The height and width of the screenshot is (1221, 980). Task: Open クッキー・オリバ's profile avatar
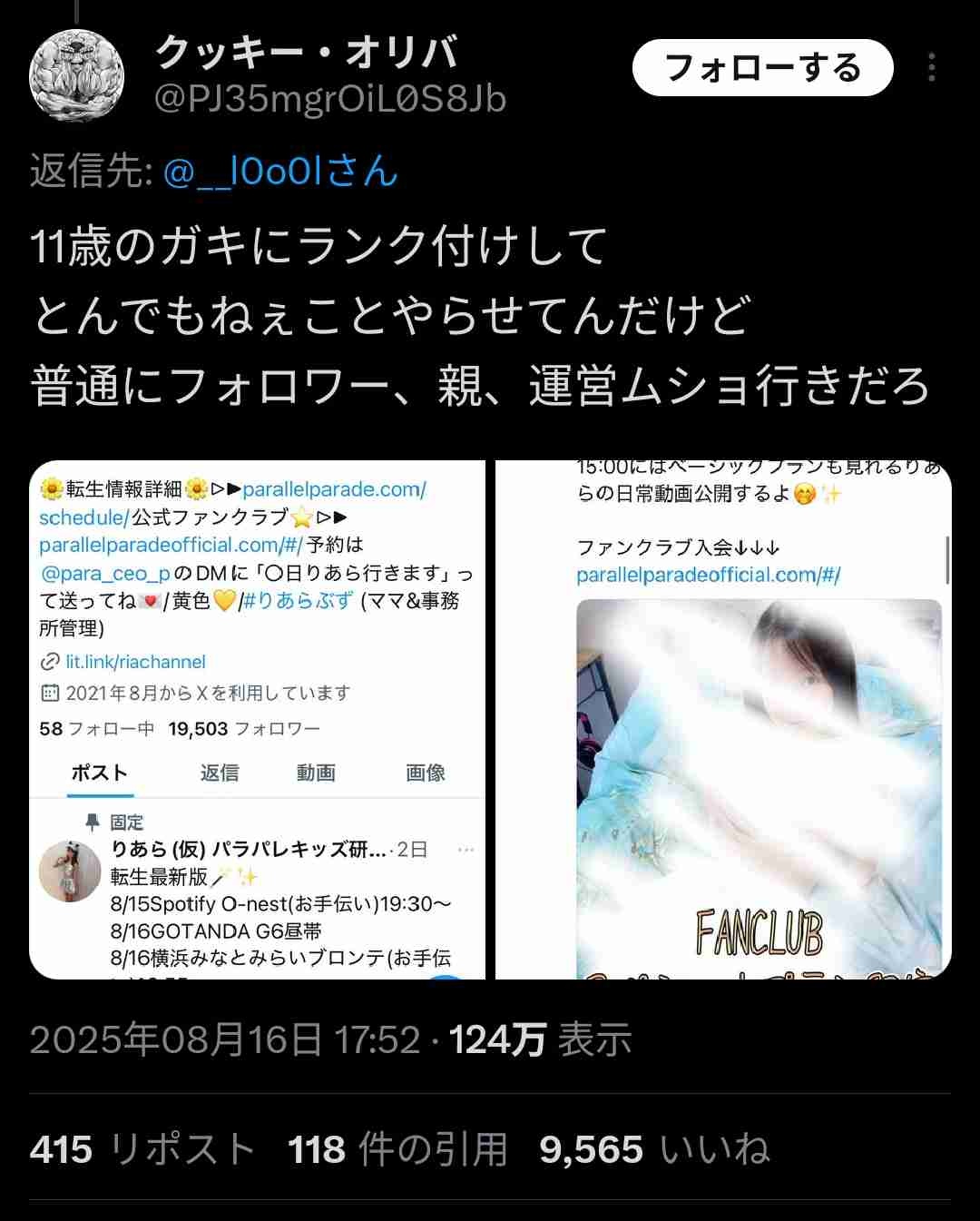(x=77, y=74)
